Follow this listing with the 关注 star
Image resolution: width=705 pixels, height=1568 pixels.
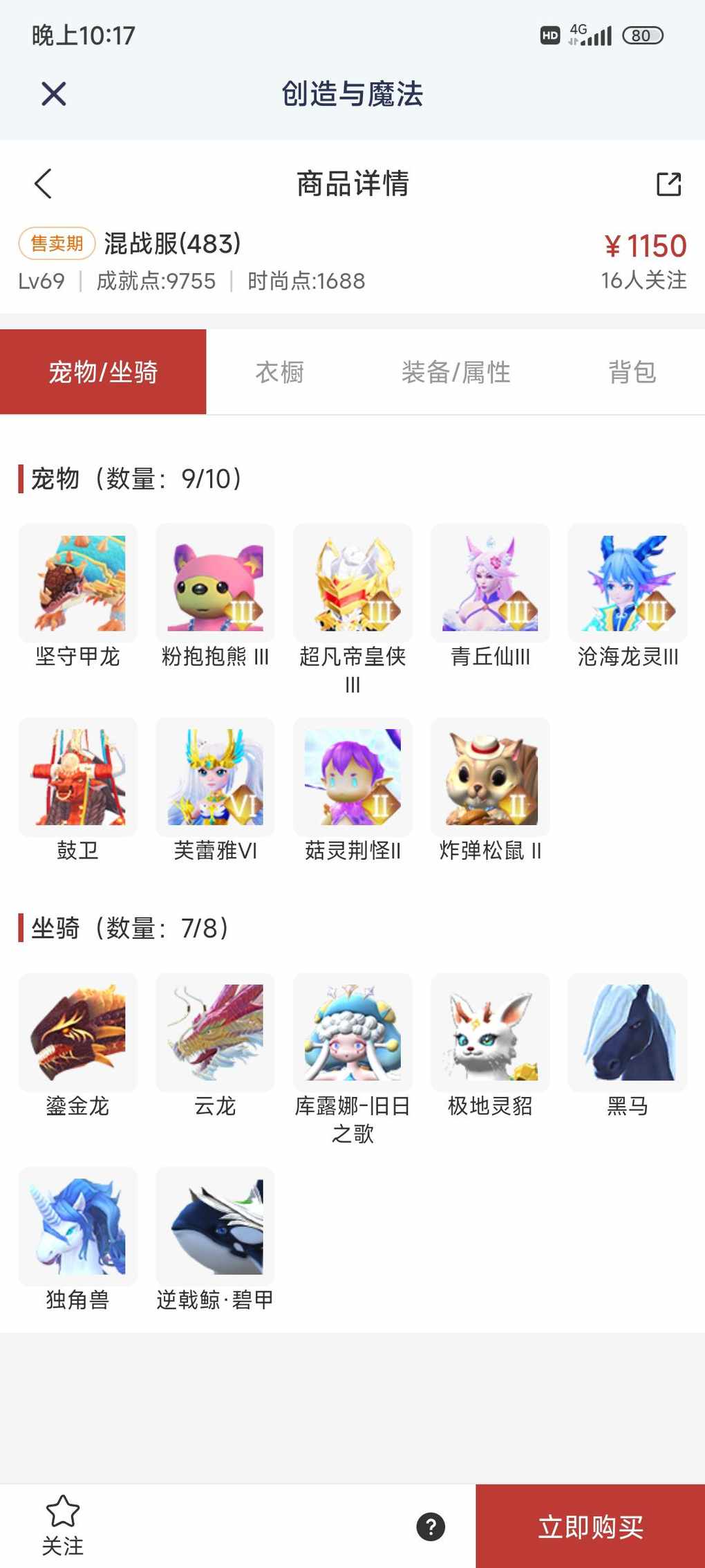pos(62,1525)
